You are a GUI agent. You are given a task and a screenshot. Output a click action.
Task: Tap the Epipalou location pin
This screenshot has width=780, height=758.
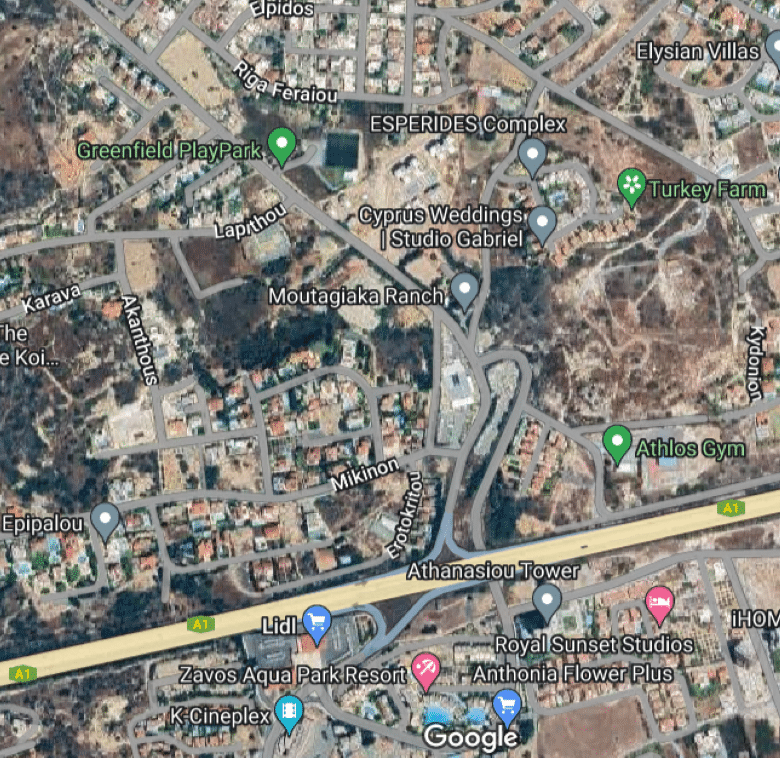point(105,518)
